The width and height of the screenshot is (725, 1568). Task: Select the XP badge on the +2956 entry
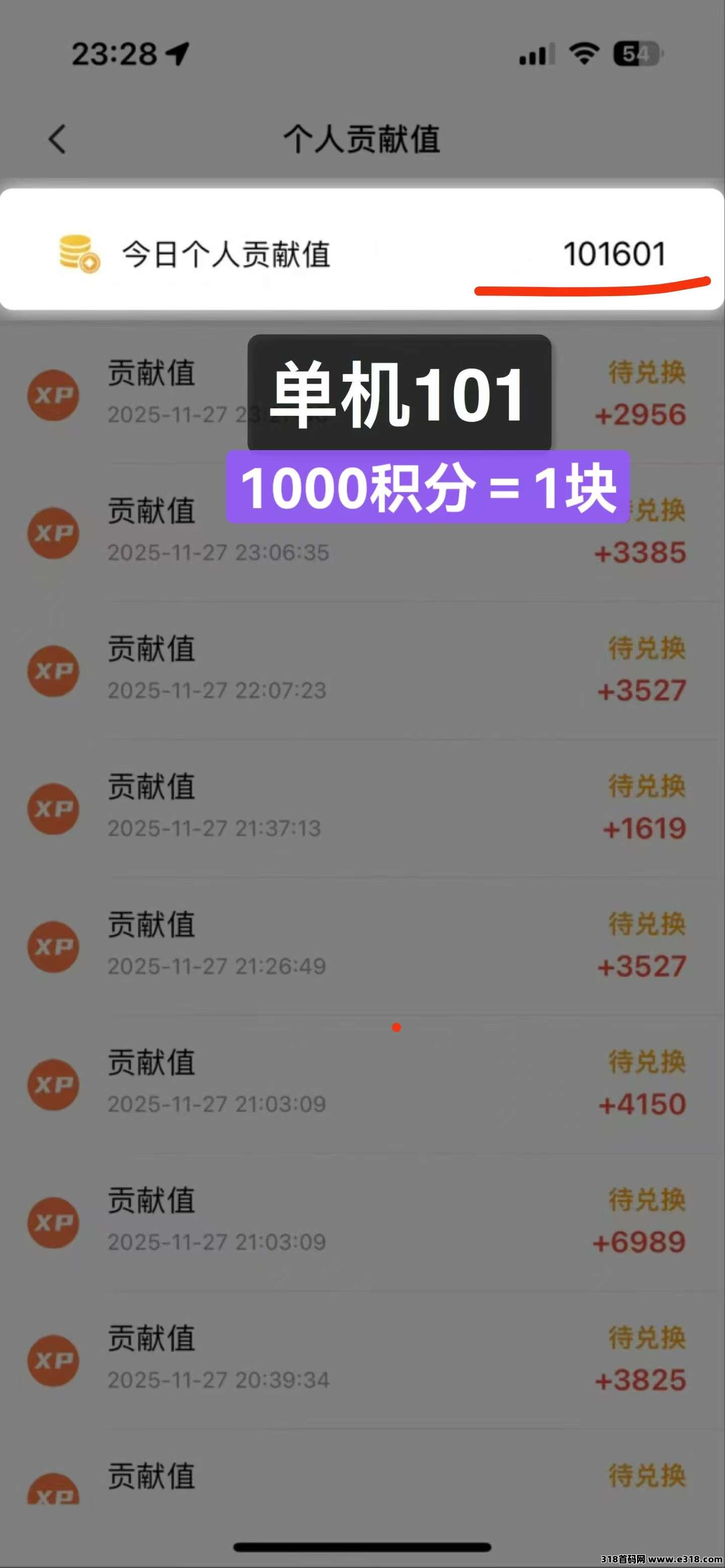click(54, 396)
